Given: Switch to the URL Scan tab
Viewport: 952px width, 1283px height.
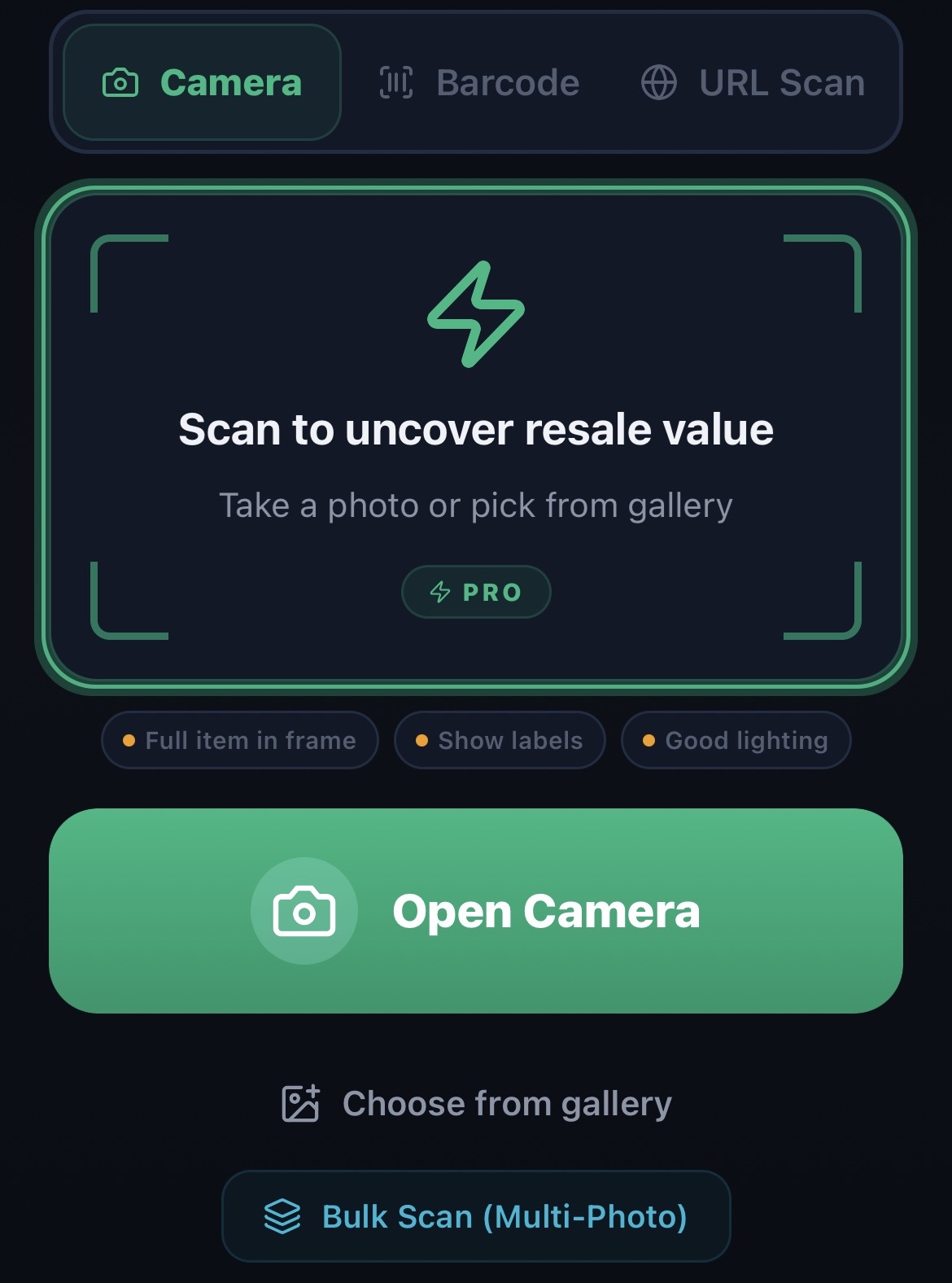Looking at the screenshot, I should tap(753, 83).
